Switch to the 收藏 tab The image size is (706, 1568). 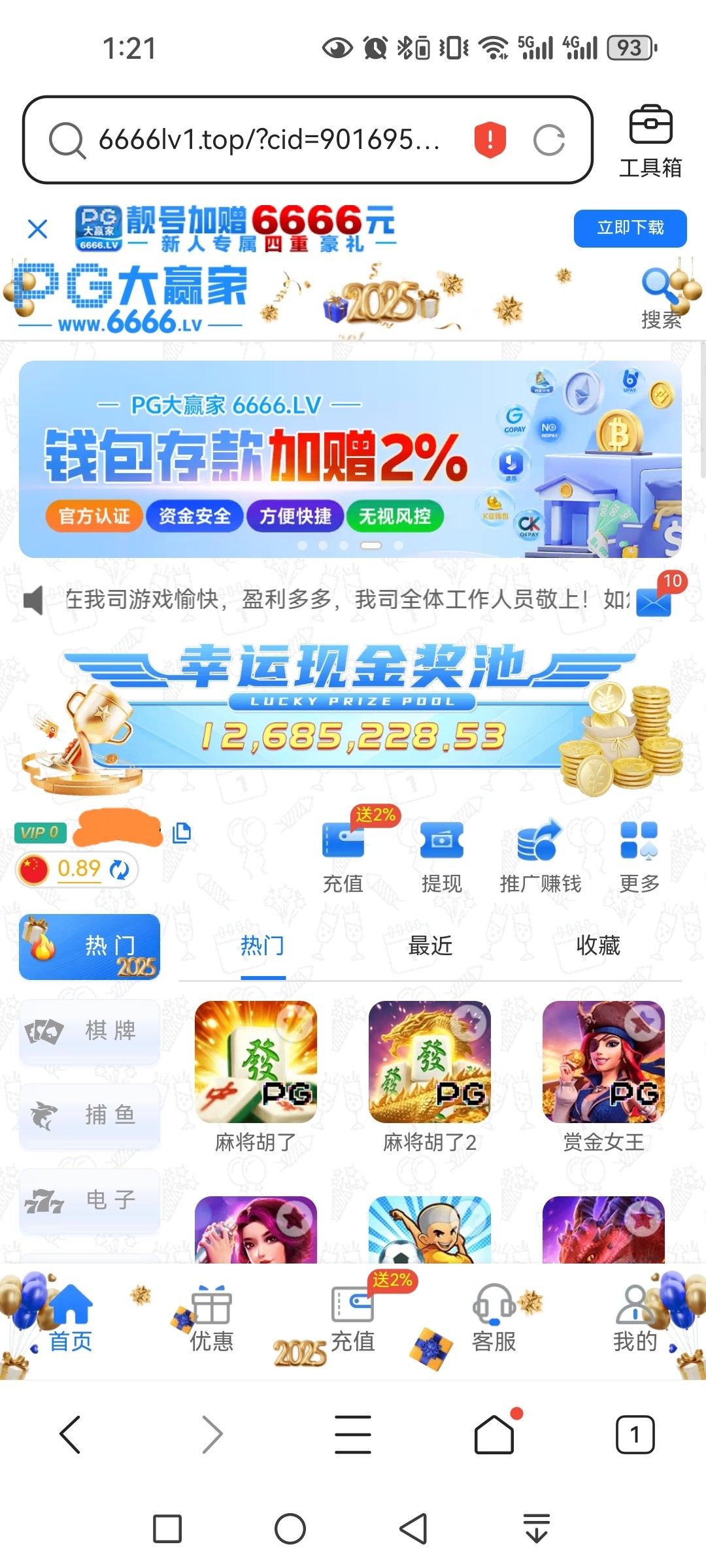(597, 945)
